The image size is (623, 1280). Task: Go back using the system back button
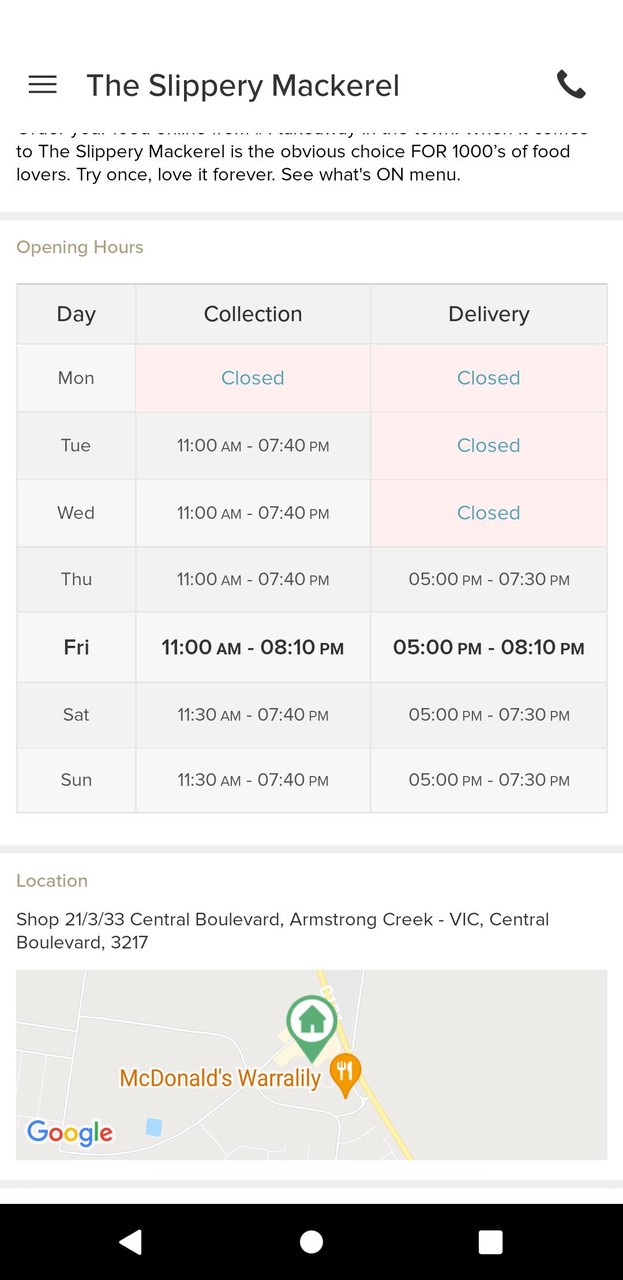[x=130, y=1241]
